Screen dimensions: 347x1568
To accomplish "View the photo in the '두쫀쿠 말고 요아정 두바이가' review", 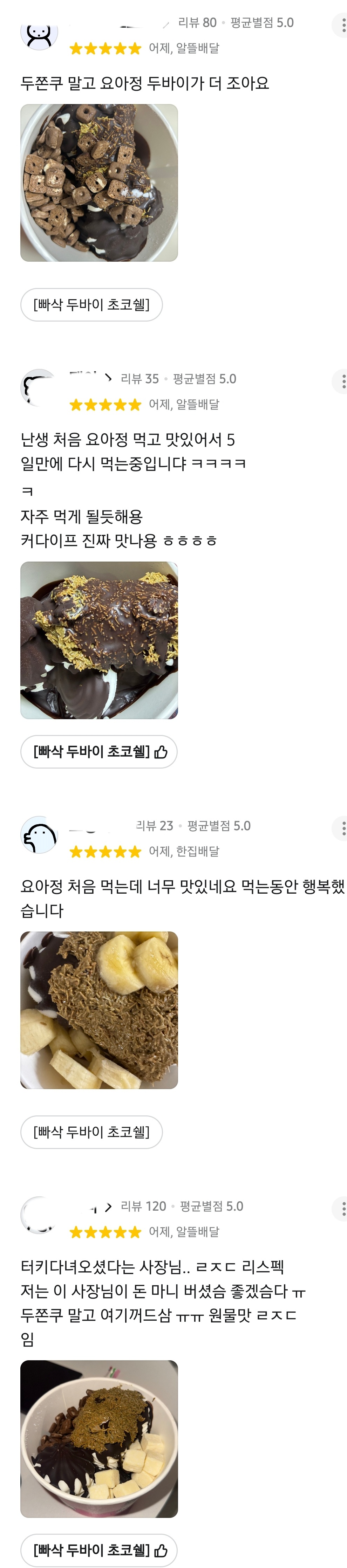I will pos(99,183).
